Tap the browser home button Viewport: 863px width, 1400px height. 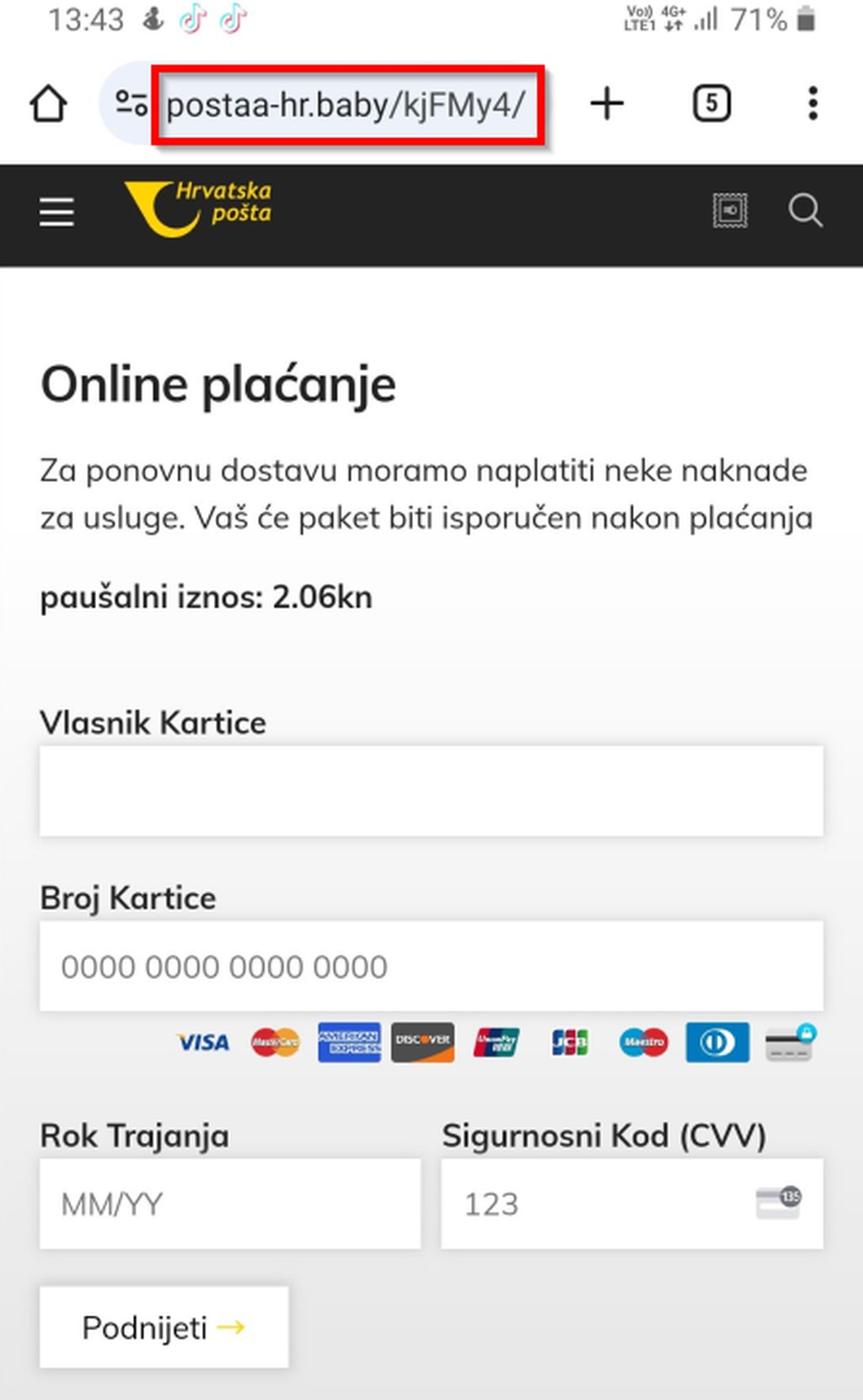click(x=48, y=104)
